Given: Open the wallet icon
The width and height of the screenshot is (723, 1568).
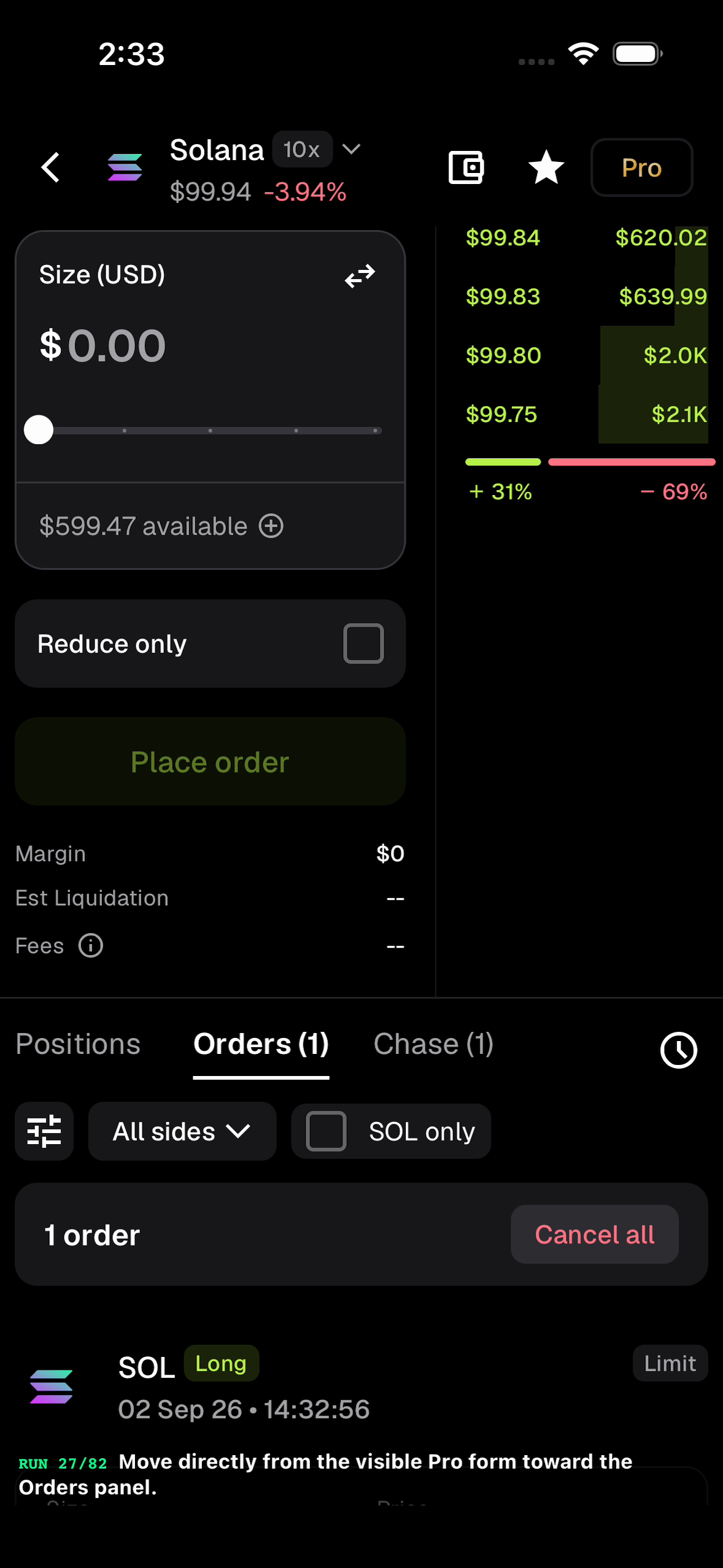Looking at the screenshot, I should point(466,167).
